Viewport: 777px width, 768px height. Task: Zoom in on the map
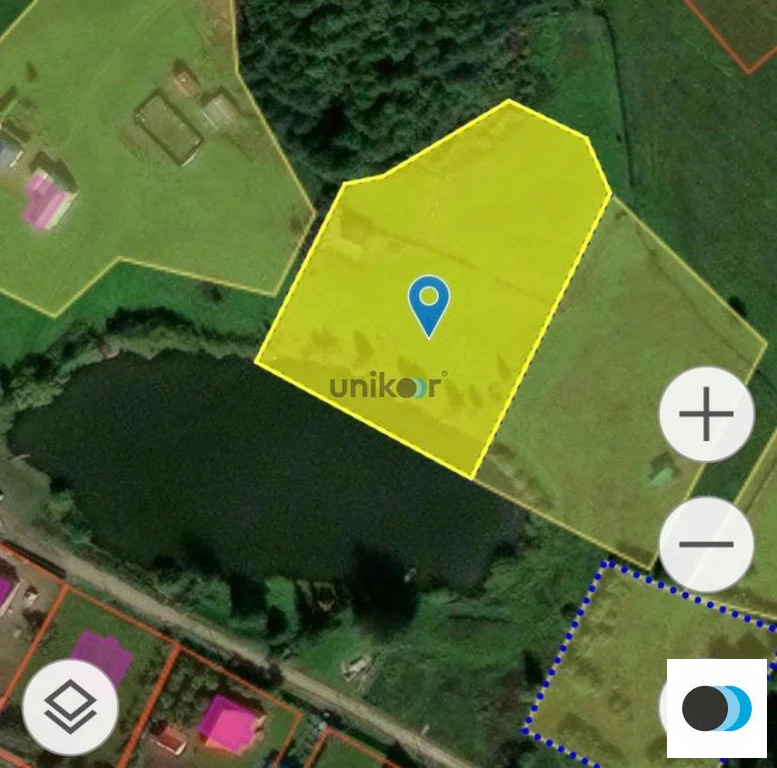tap(706, 415)
